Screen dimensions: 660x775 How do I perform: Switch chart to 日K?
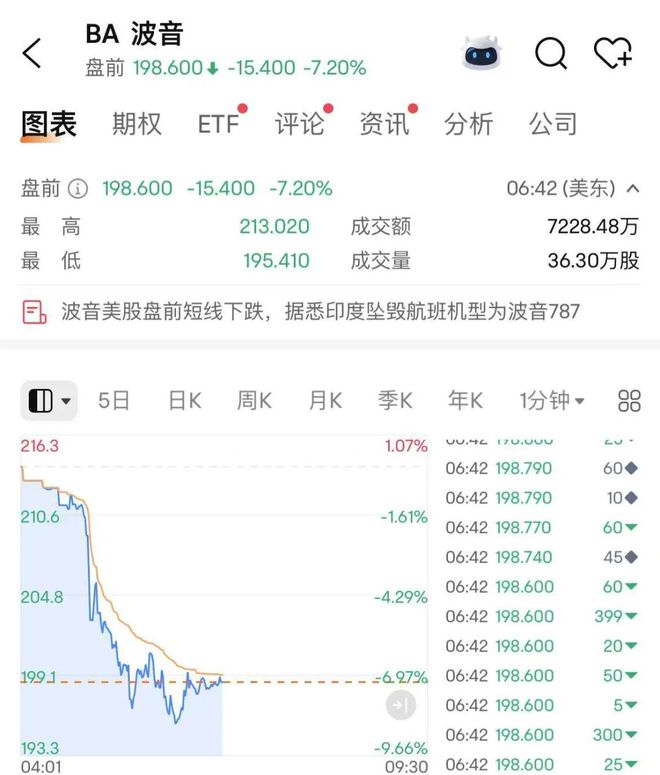click(184, 401)
